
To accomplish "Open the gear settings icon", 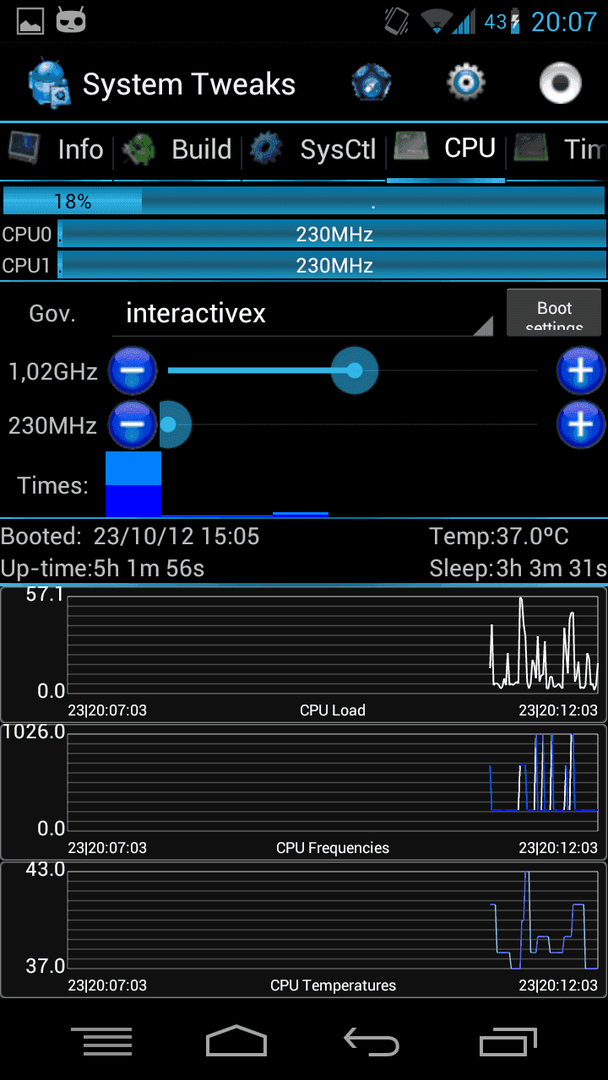I will coord(466,83).
